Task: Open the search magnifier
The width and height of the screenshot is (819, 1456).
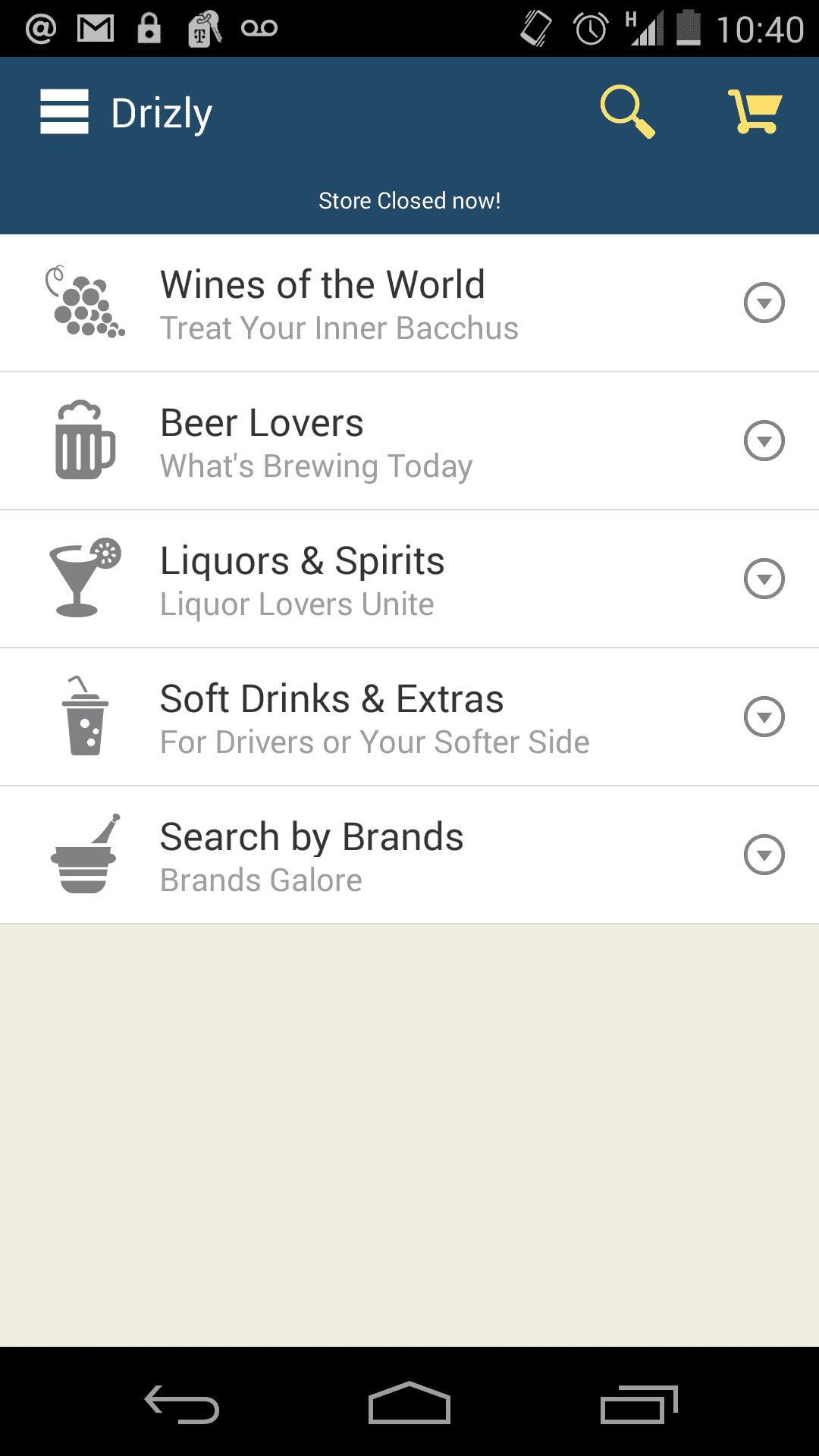Action: coord(627,111)
